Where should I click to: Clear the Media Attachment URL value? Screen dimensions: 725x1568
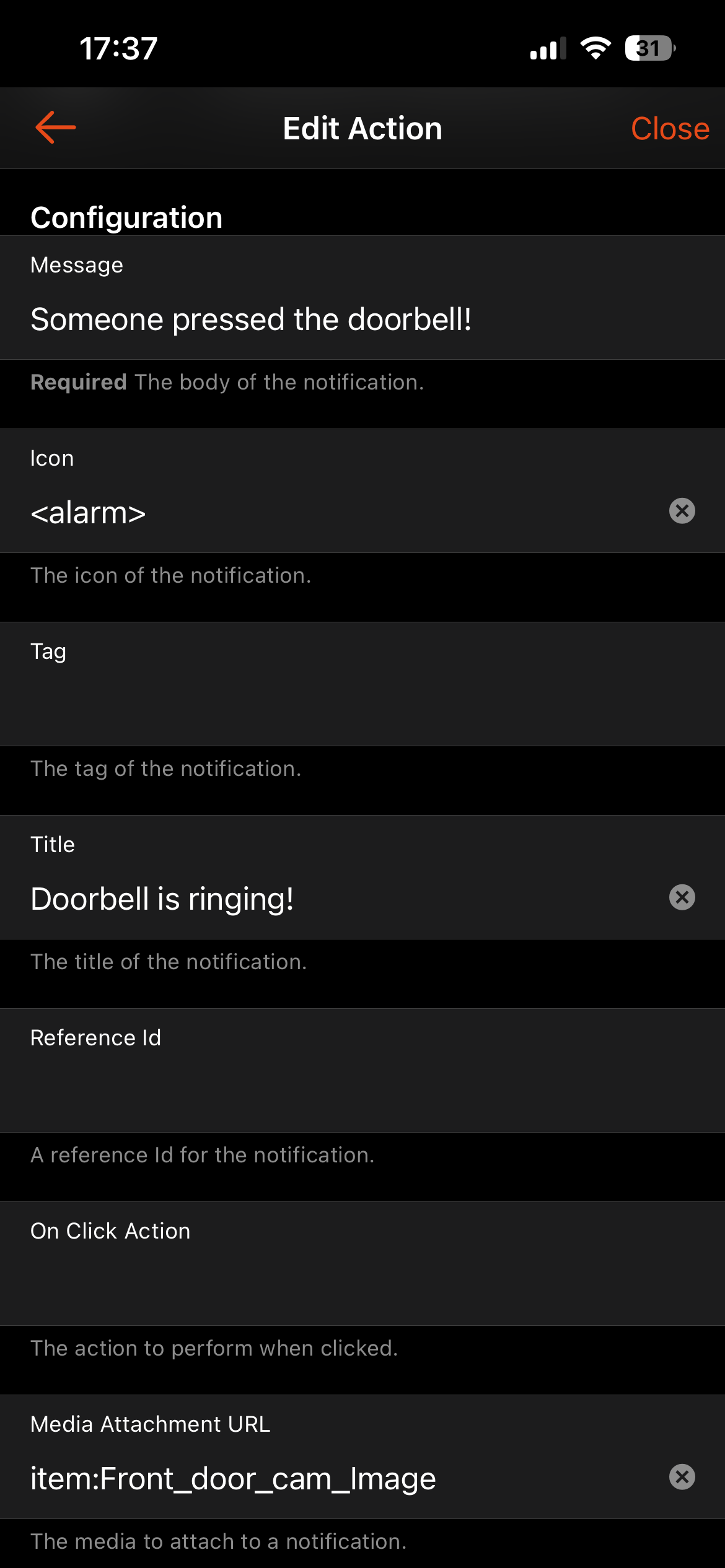[682, 1477]
